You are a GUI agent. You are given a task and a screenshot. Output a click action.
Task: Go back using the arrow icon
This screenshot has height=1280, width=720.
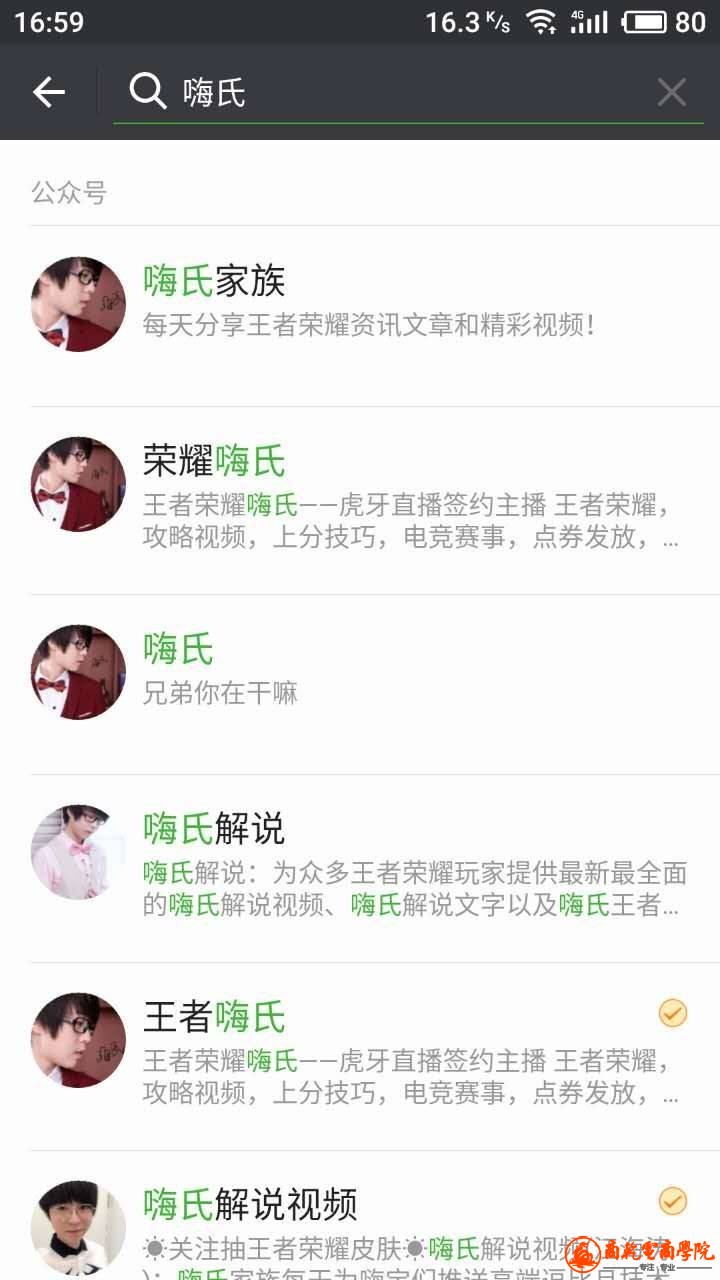pos(48,93)
